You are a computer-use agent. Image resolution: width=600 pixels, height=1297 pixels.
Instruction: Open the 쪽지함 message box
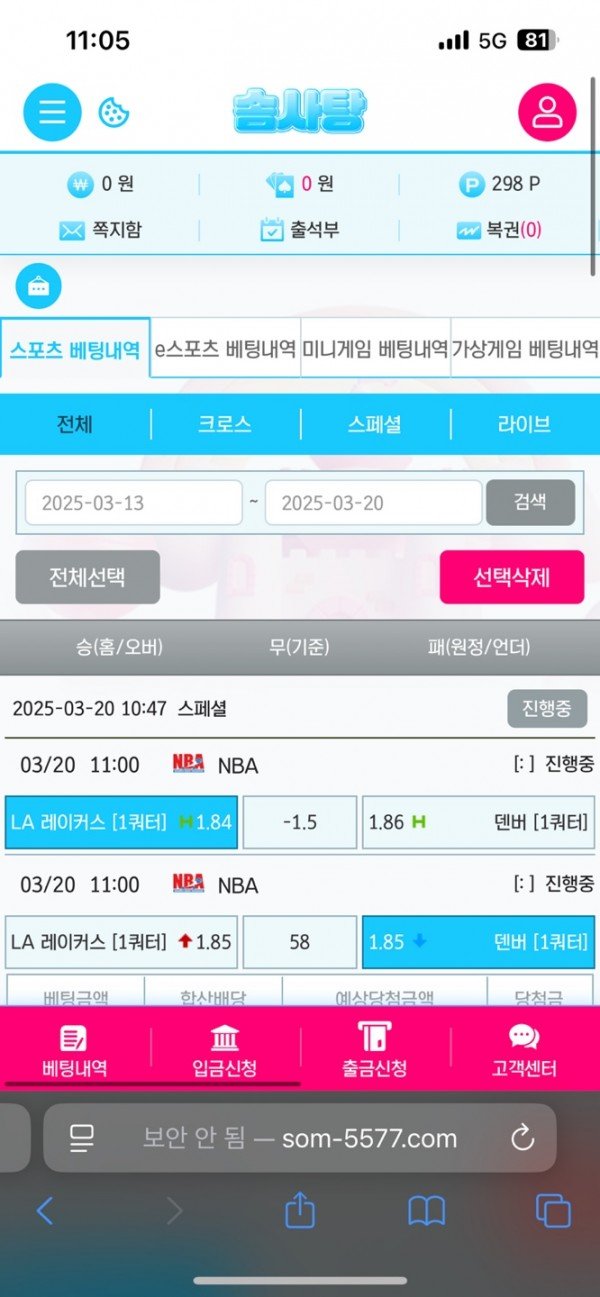100,230
